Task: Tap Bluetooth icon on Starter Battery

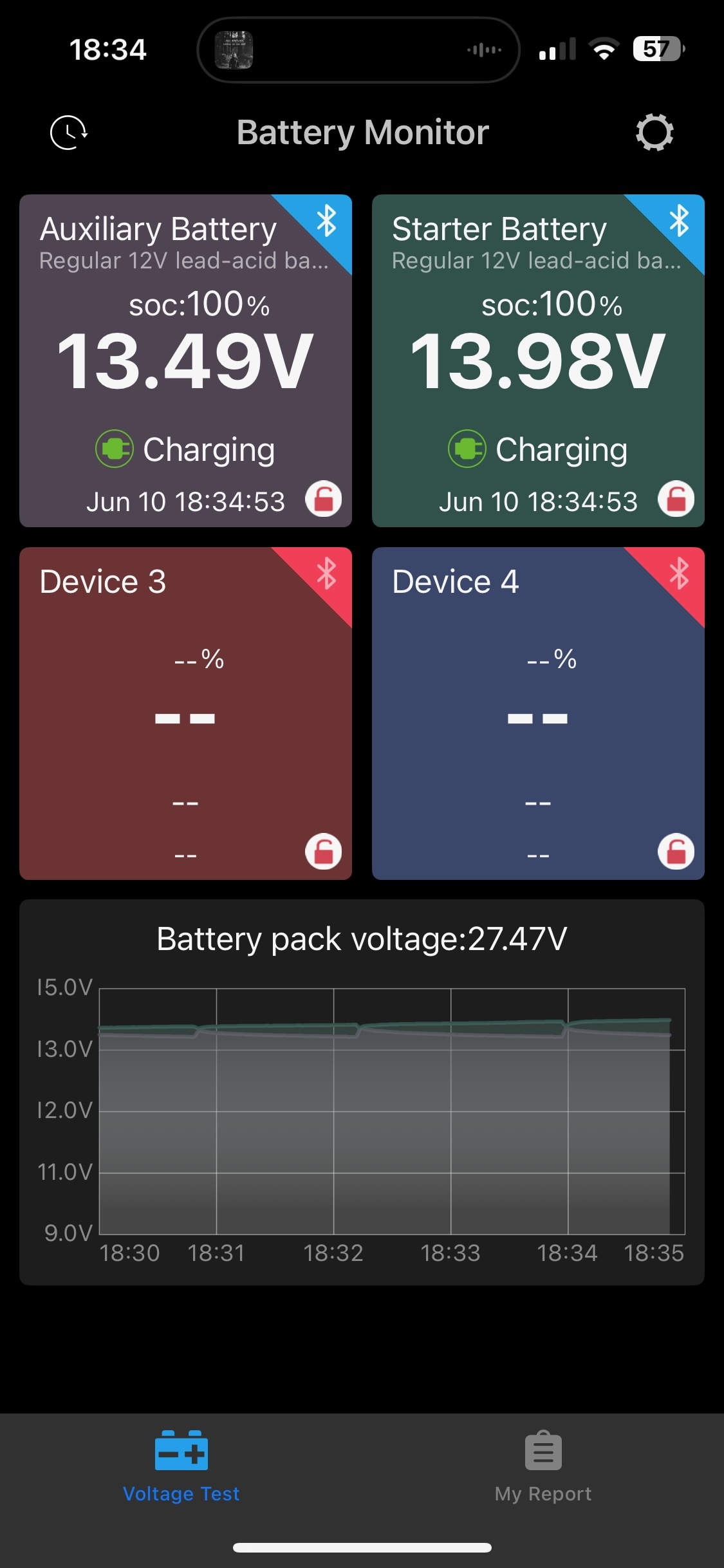Action: coord(680,221)
